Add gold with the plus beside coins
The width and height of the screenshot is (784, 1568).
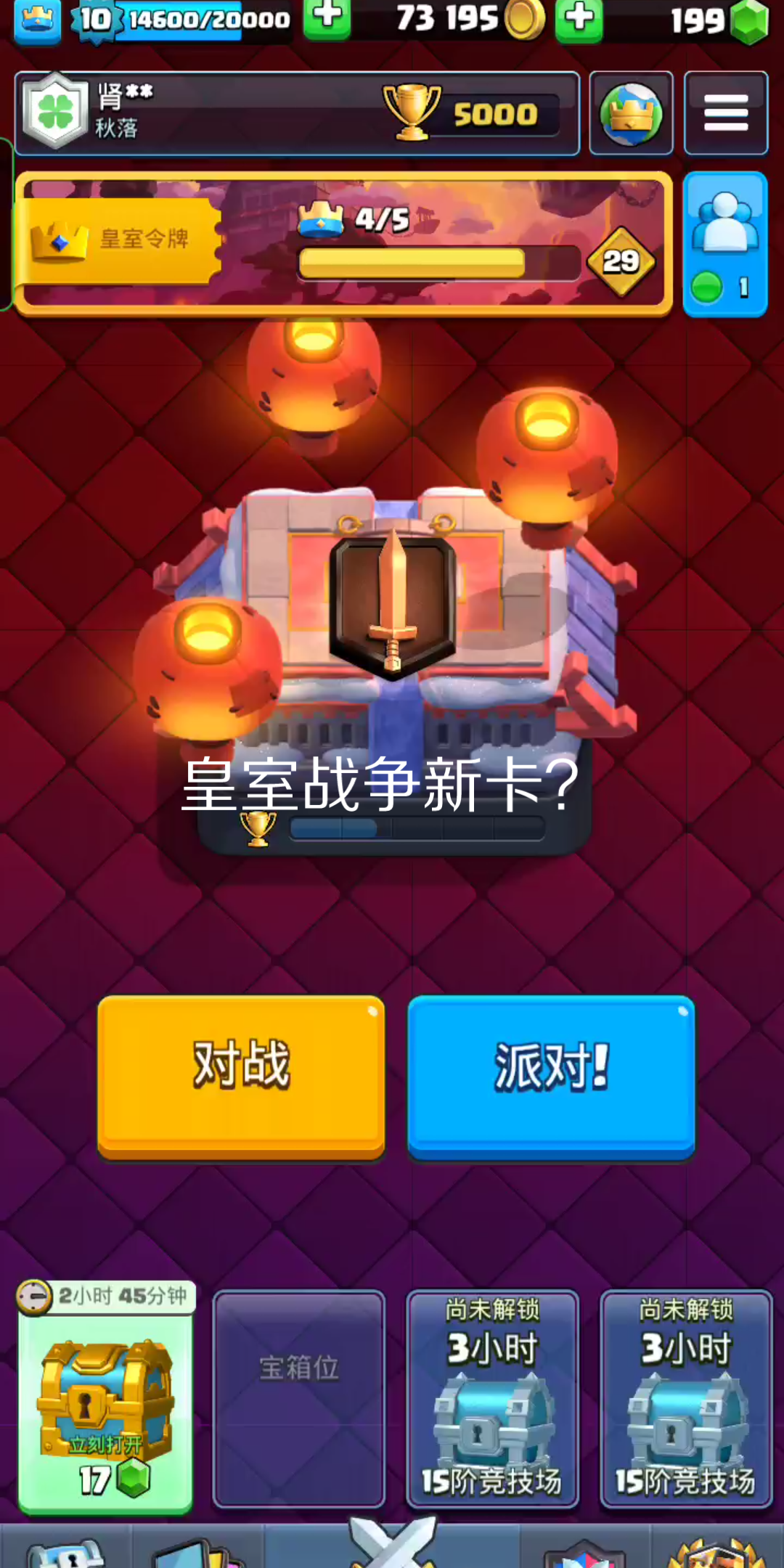click(579, 19)
